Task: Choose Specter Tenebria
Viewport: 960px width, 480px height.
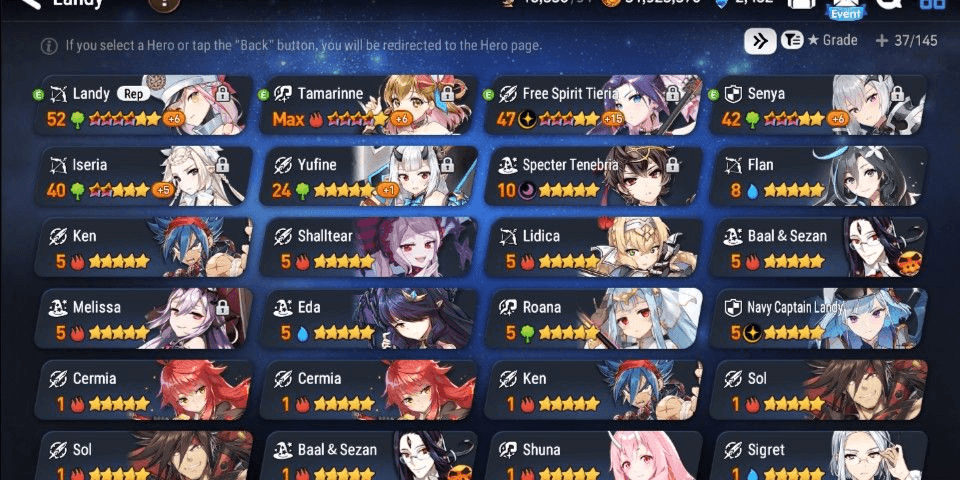Action: coord(592,176)
